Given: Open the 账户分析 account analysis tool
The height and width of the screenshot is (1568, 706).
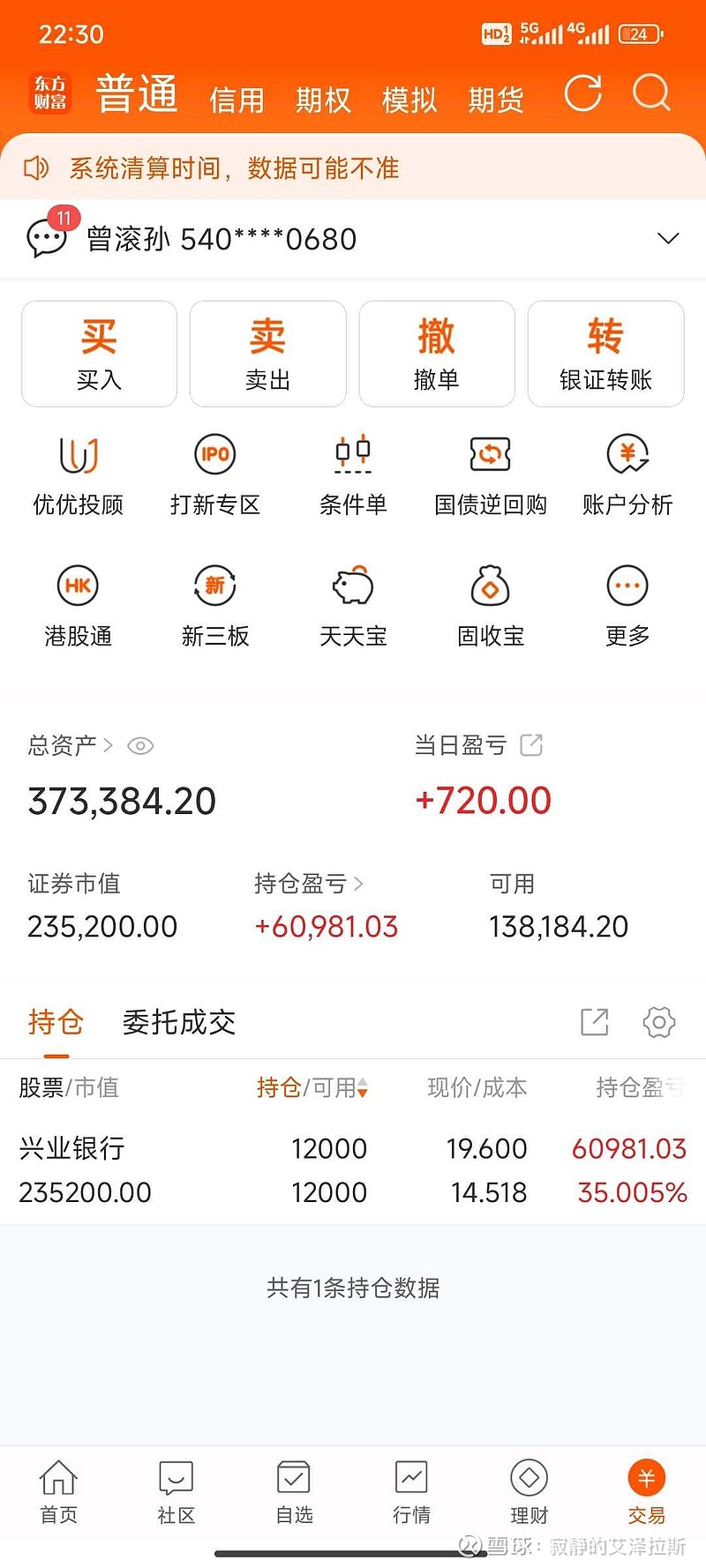Looking at the screenshot, I should 627,474.
